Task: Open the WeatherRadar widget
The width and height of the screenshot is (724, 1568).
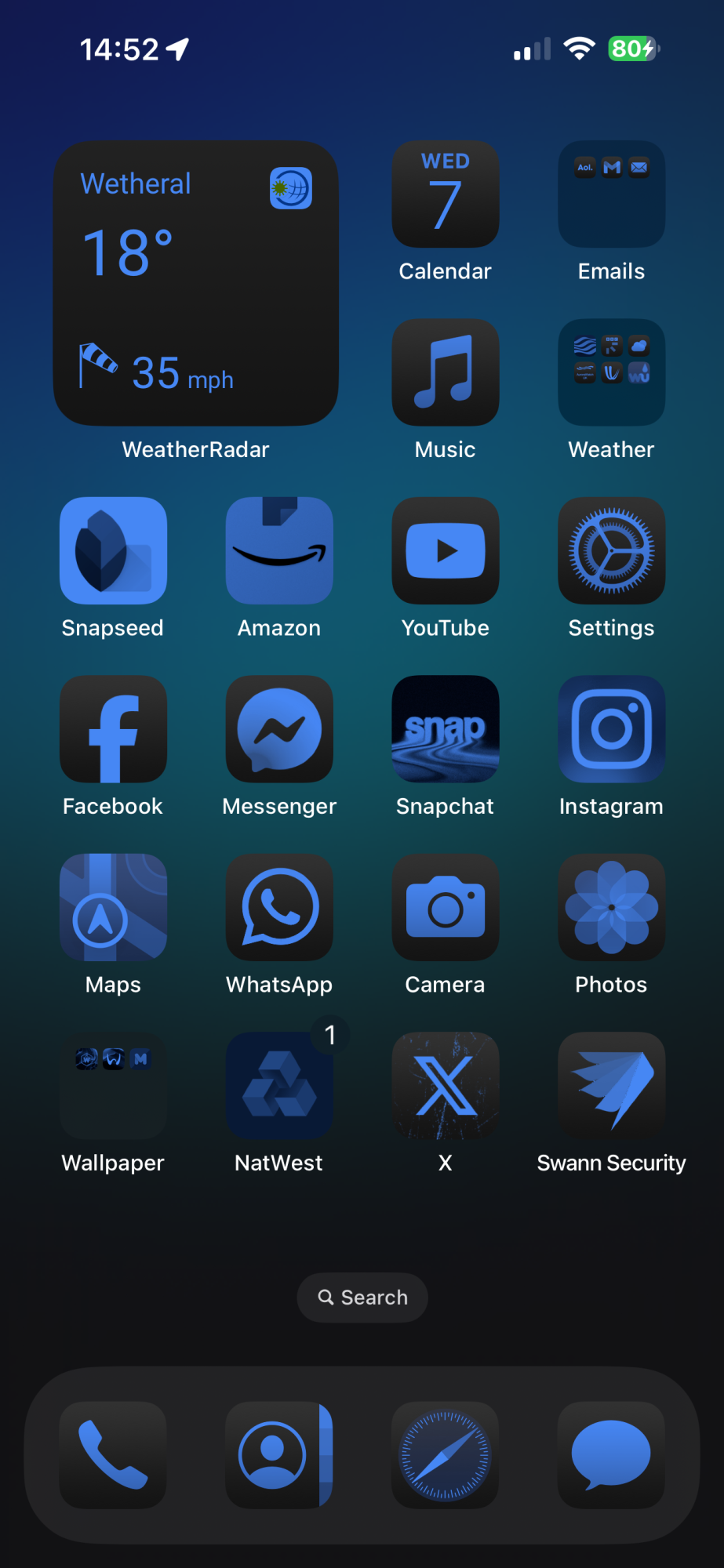Action: 195,283
